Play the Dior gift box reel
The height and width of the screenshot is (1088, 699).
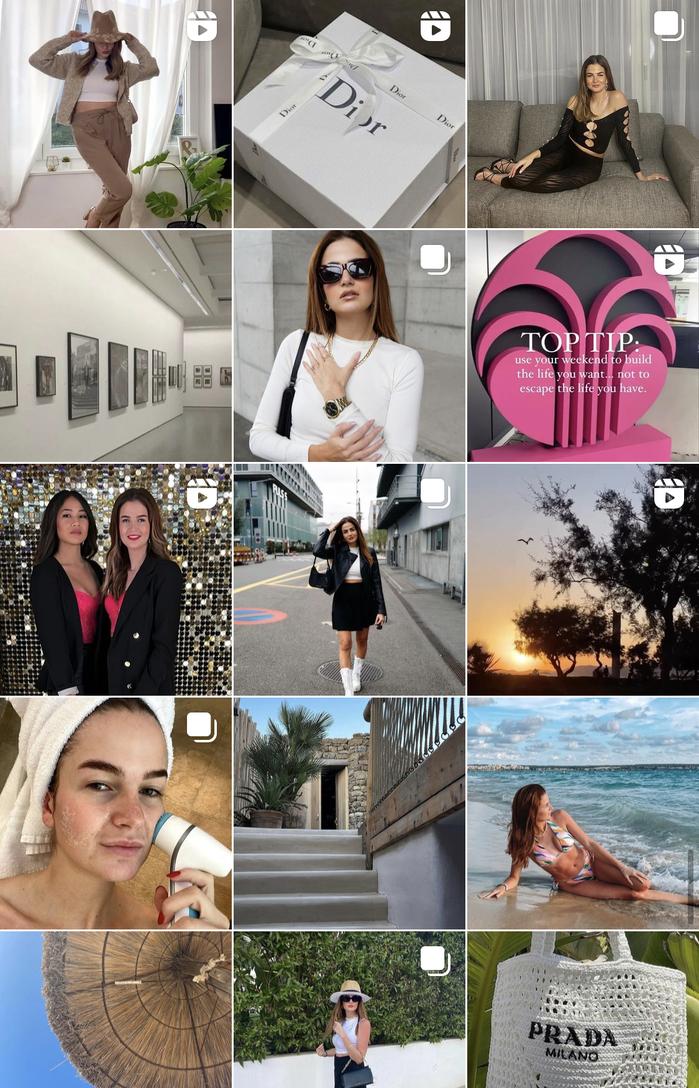coord(349,114)
